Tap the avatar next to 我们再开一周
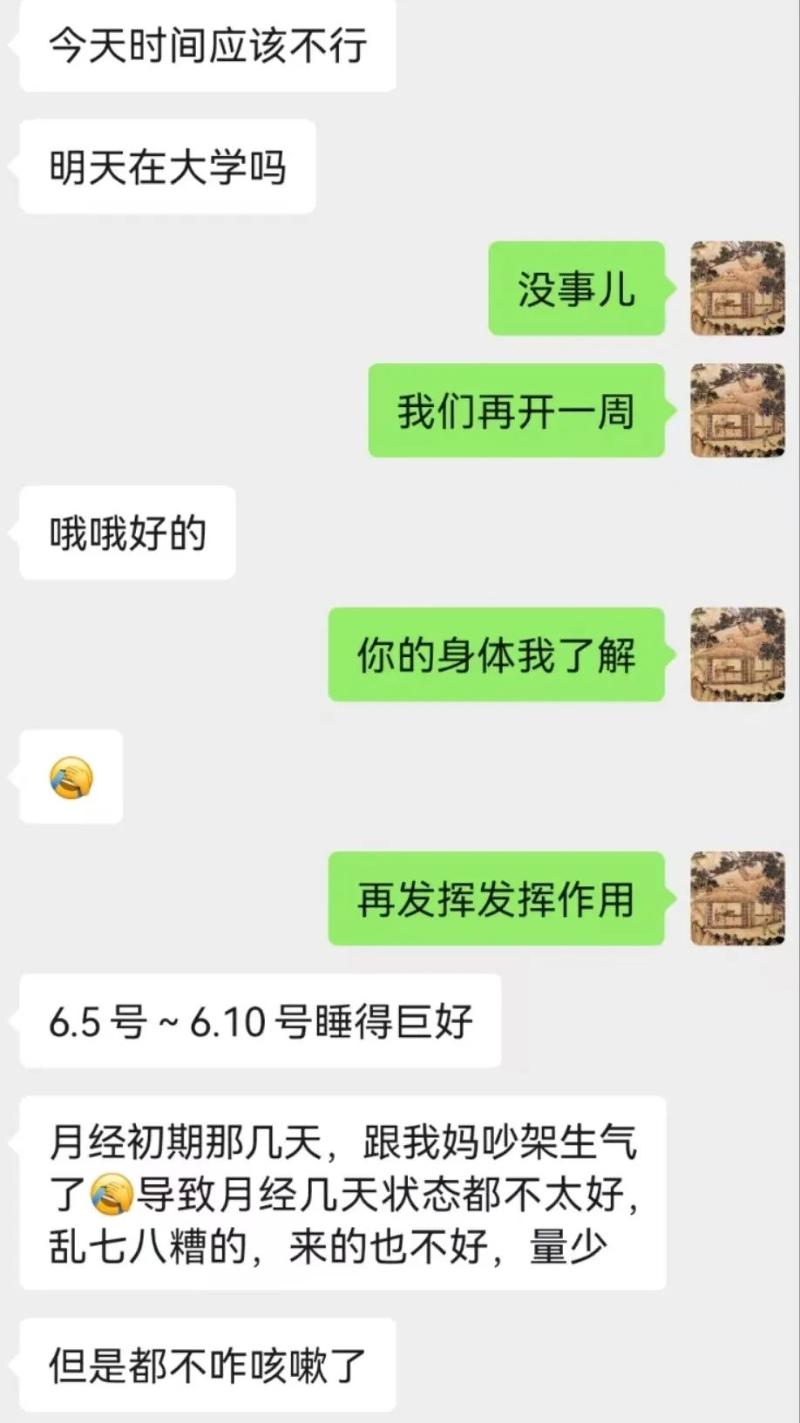800x1423 pixels. coord(737,410)
